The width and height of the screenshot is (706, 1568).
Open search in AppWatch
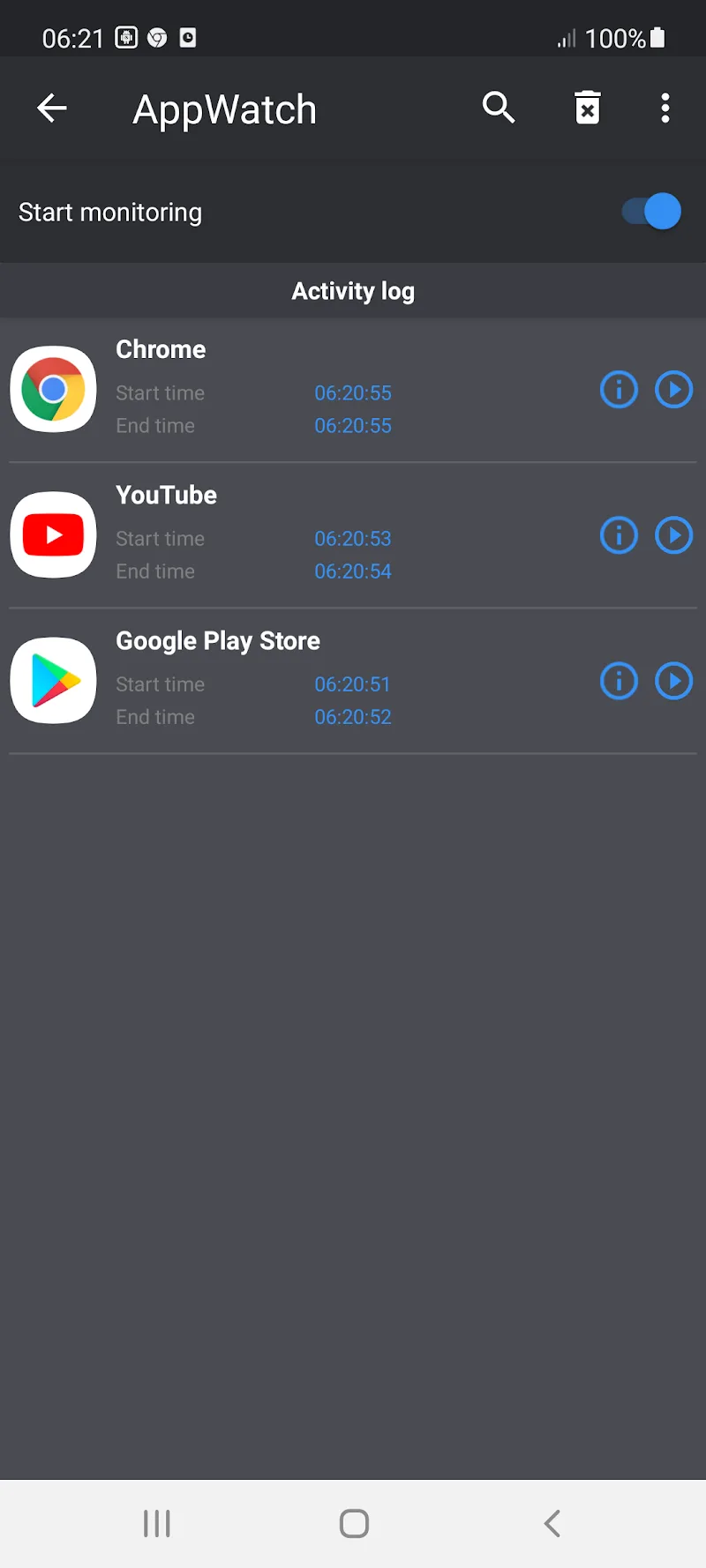pyautogui.click(x=499, y=108)
